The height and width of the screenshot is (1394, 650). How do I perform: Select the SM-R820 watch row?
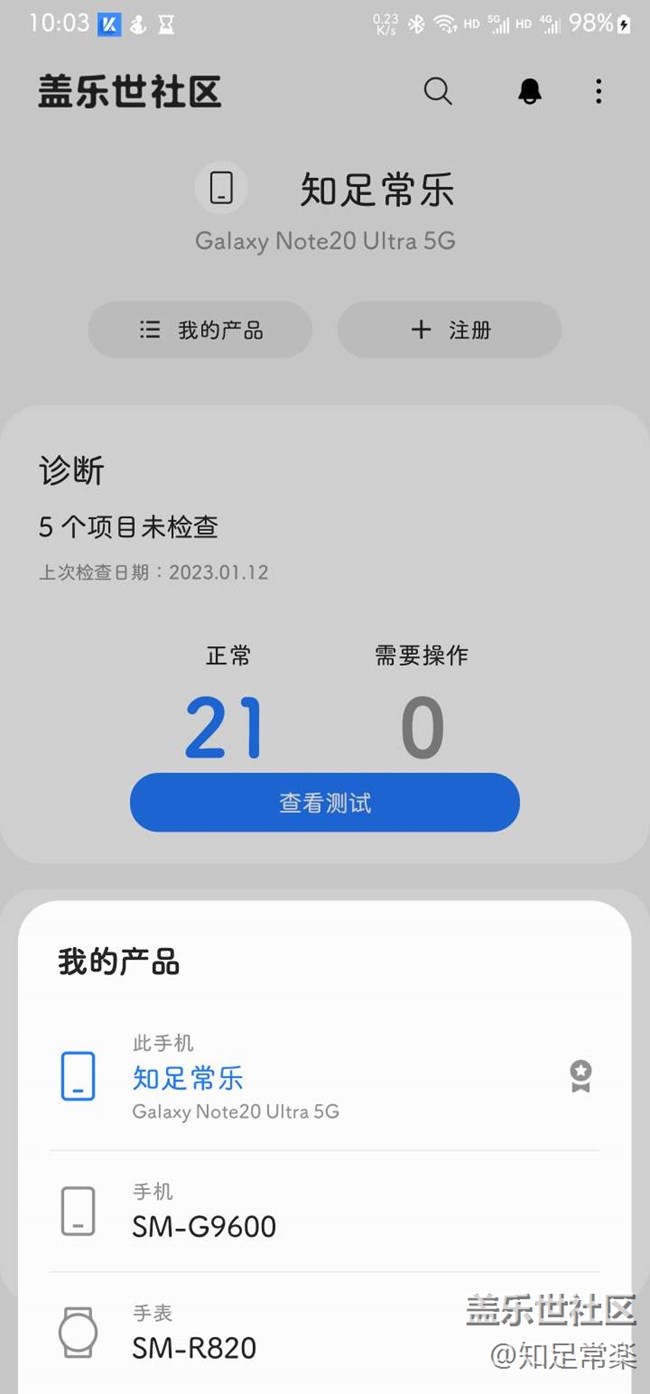pos(325,1333)
